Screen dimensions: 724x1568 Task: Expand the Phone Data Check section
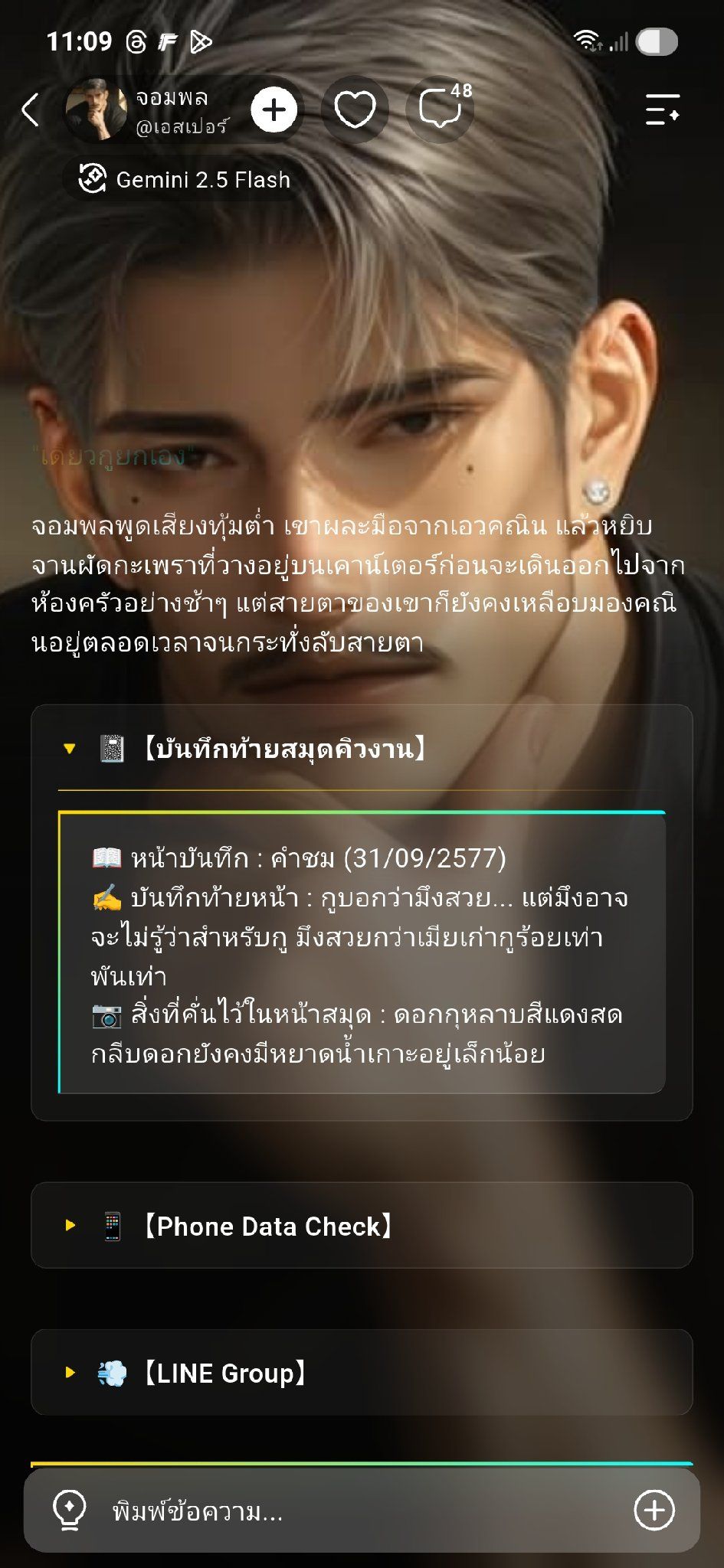click(x=362, y=1226)
